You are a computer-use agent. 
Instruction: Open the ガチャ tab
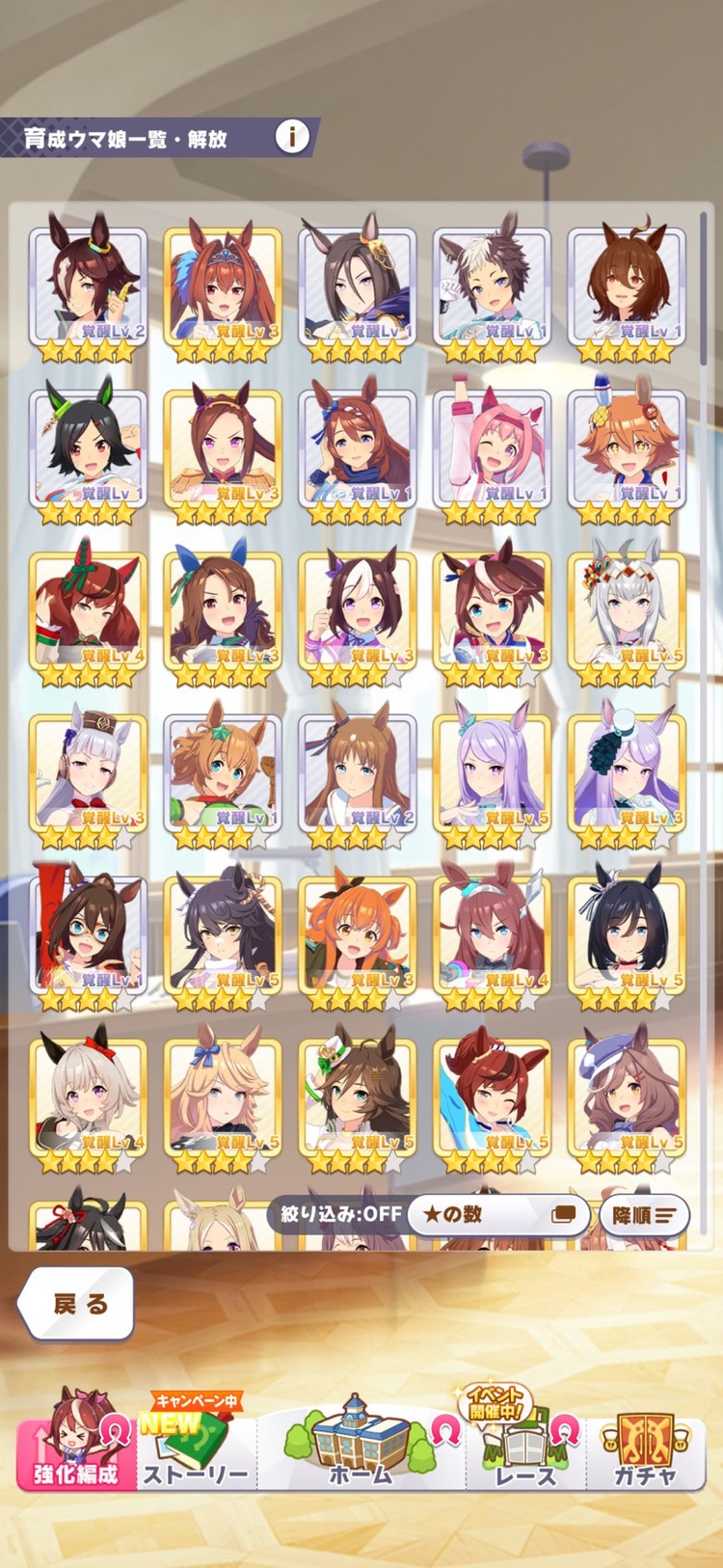click(x=644, y=1446)
